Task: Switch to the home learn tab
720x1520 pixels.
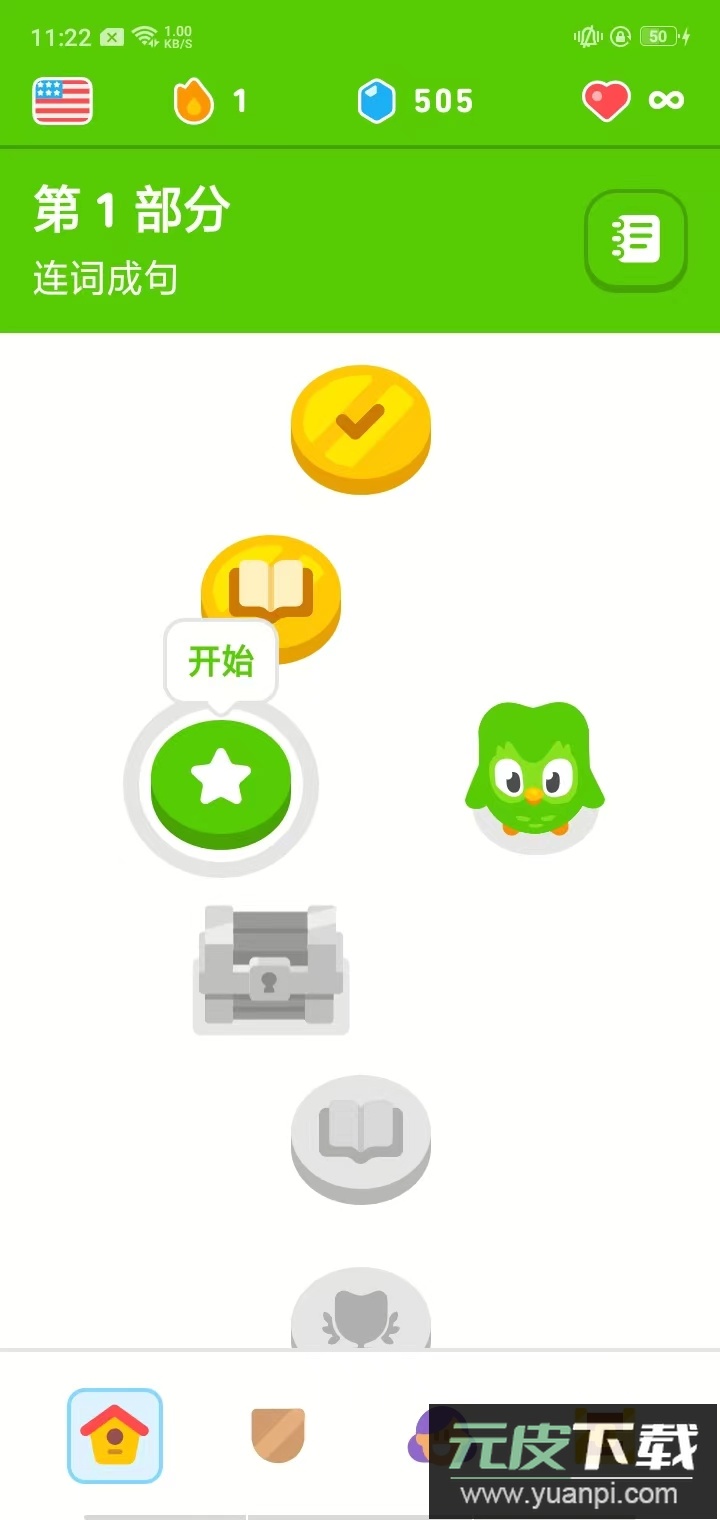Action: [x=115, y=1435]
